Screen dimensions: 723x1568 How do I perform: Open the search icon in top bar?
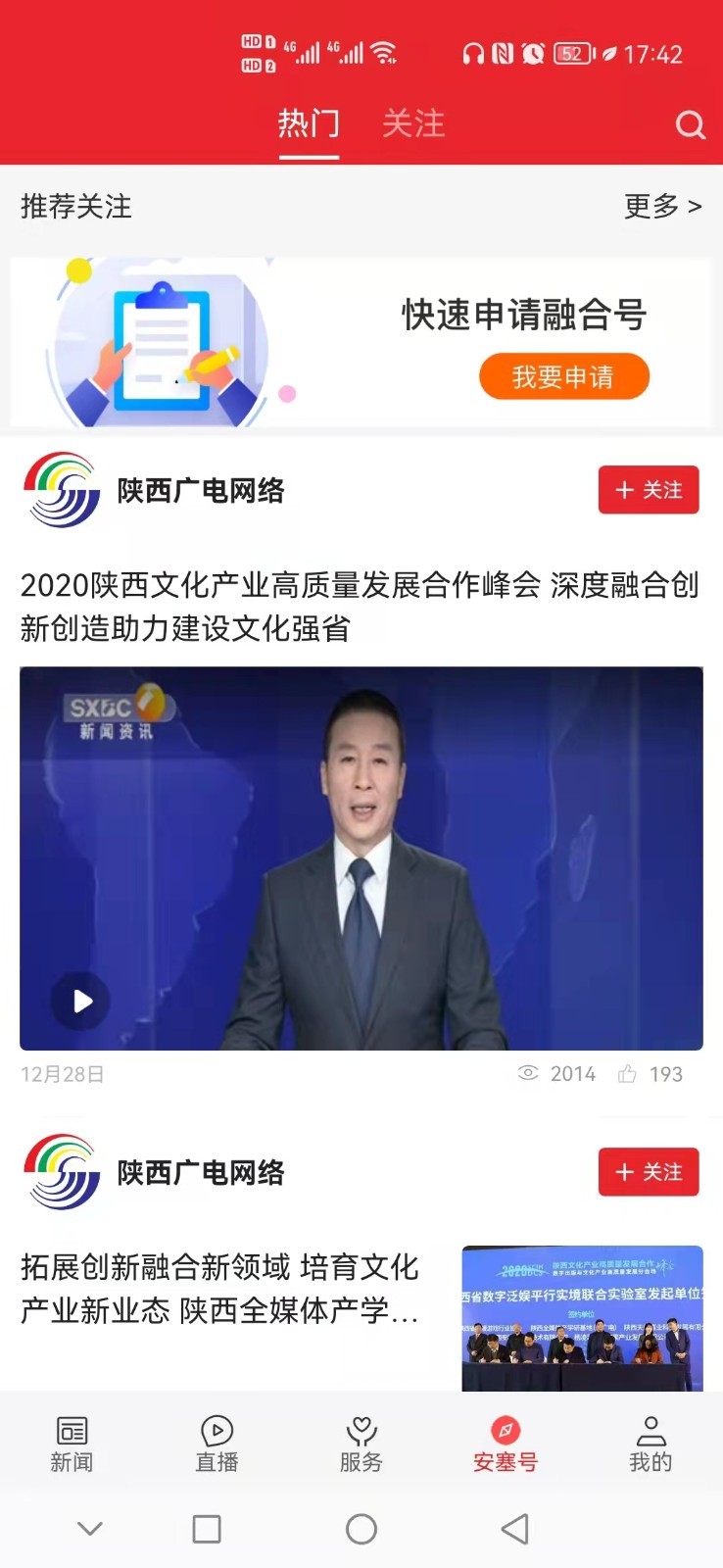point(692,125)
